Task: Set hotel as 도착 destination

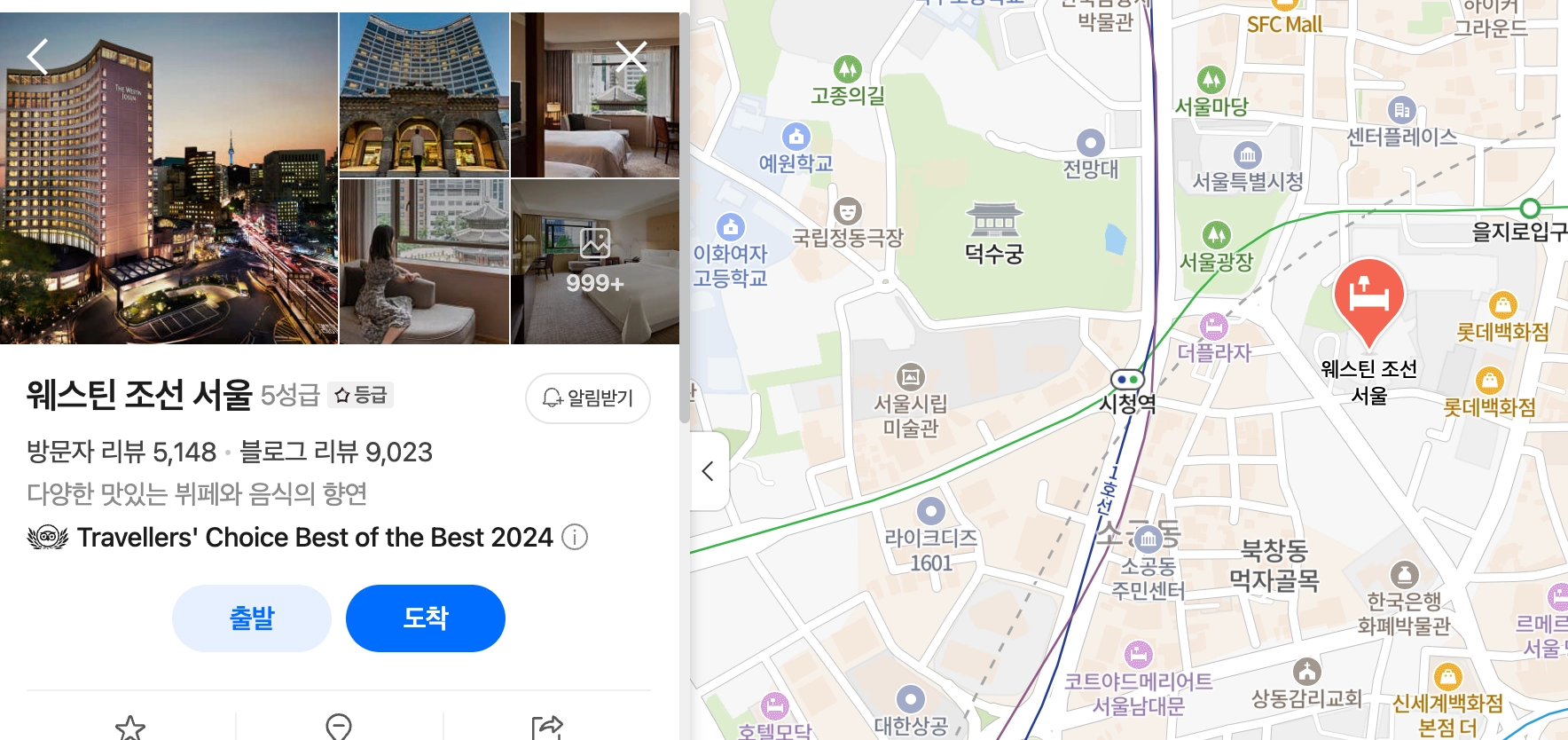Action: click(x=426, y=618)
